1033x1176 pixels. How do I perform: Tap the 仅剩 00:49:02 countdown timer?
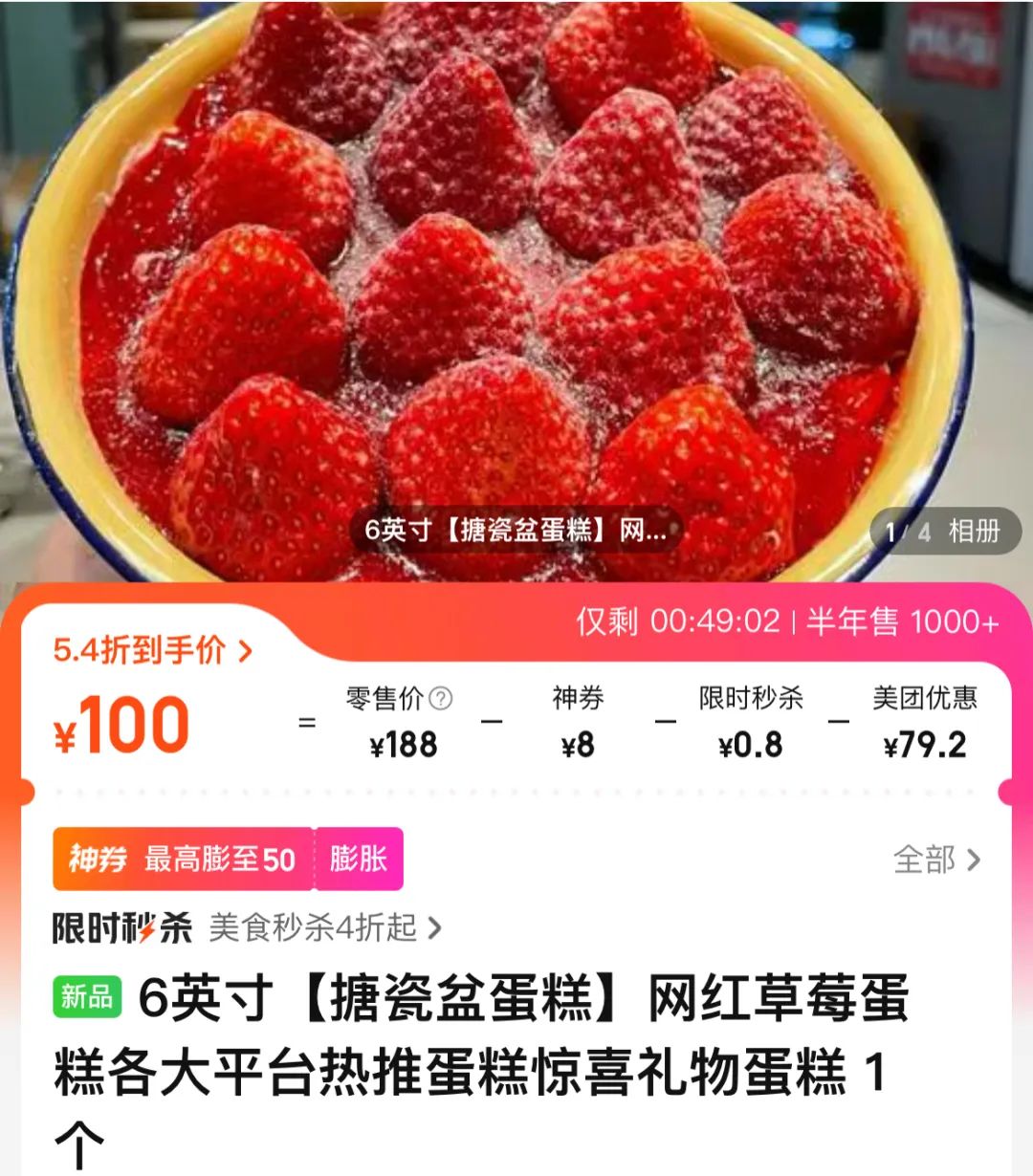(679, 621)
